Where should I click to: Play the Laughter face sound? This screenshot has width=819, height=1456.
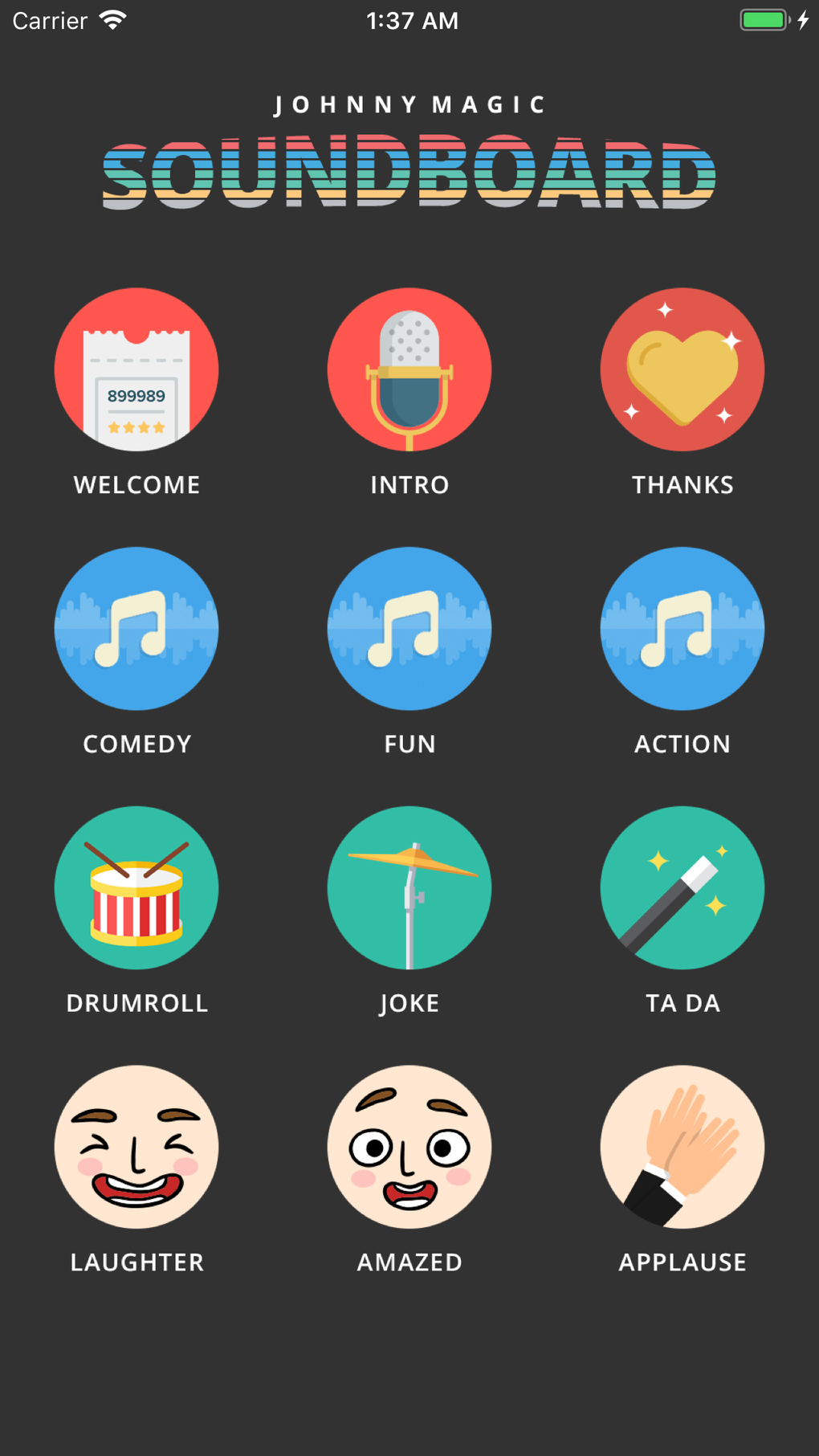(x=136, y=1147)
